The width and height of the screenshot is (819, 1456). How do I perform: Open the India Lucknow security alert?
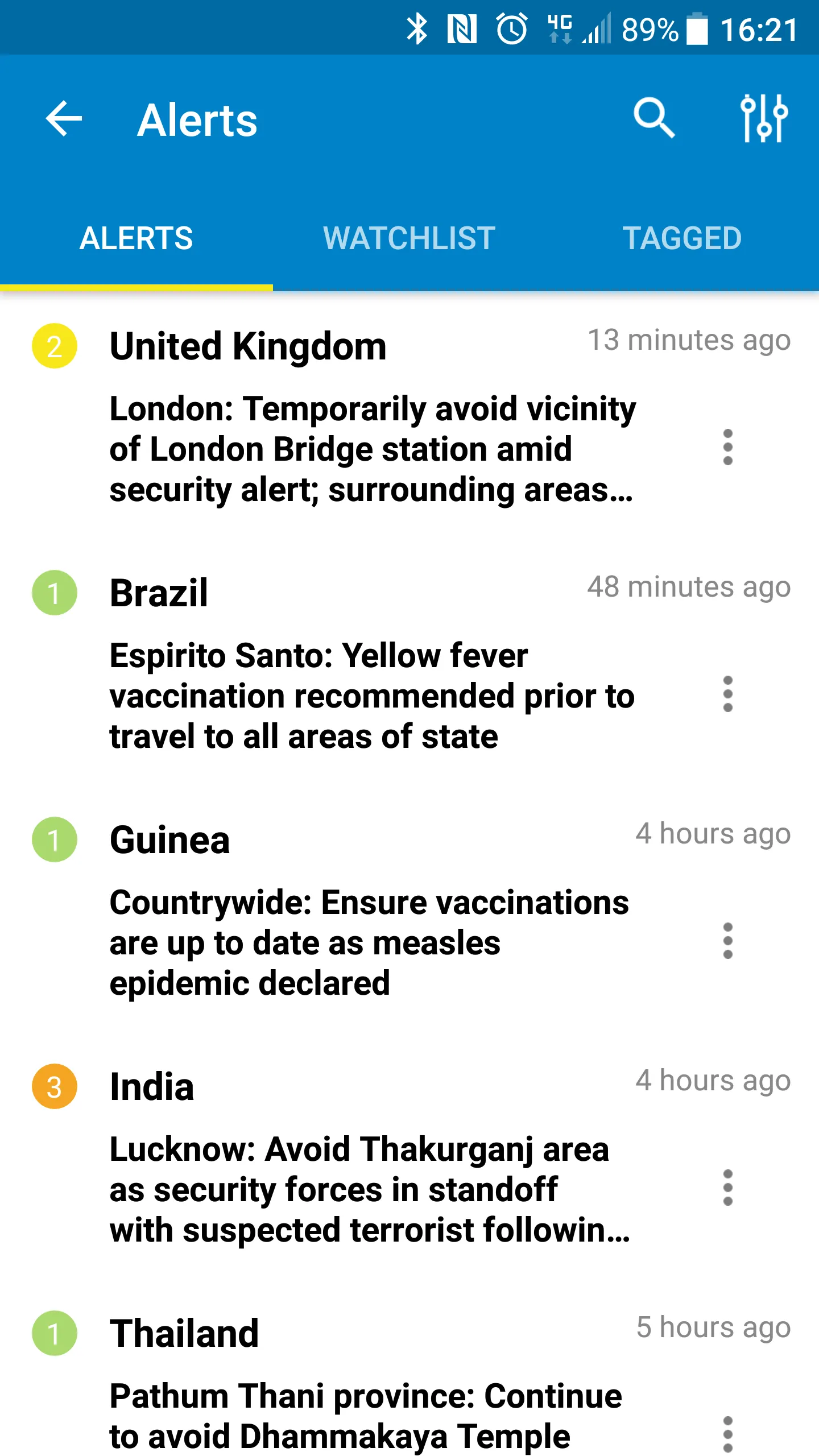click(370, 1189)
